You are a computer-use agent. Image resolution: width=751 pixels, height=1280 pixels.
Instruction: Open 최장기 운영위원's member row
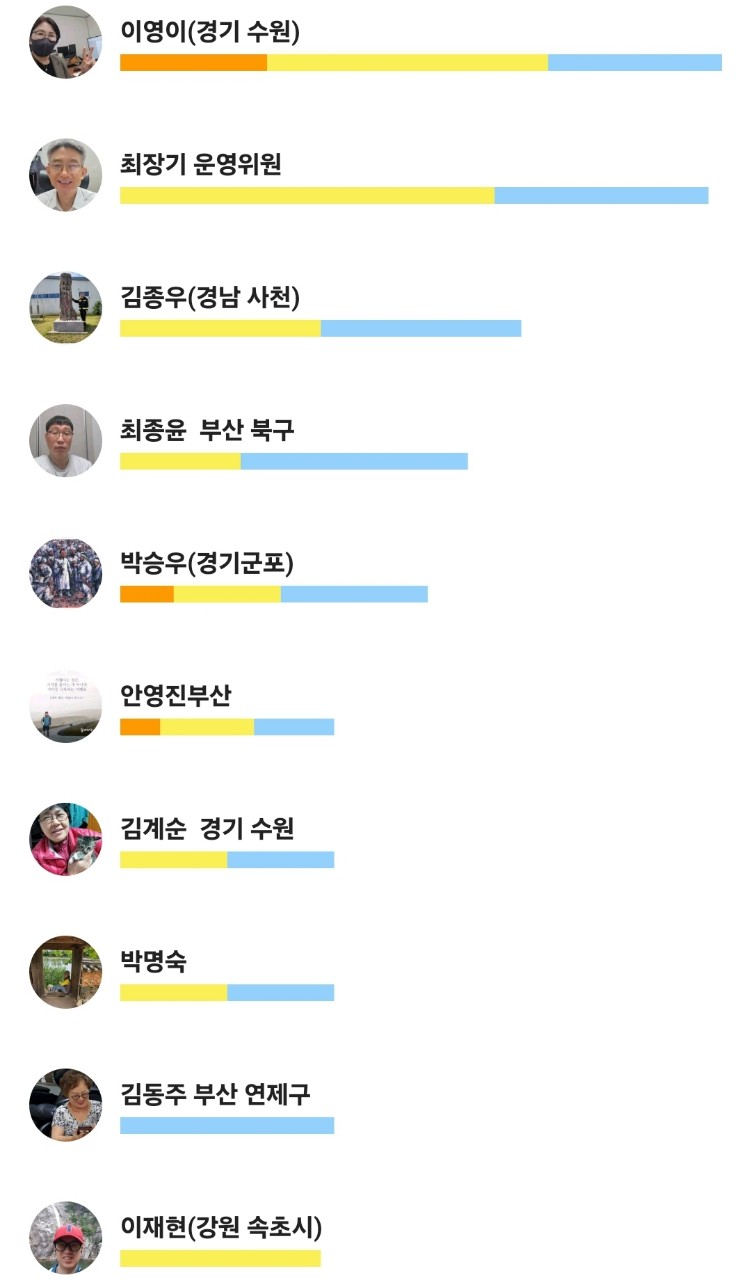coord(375,175)
